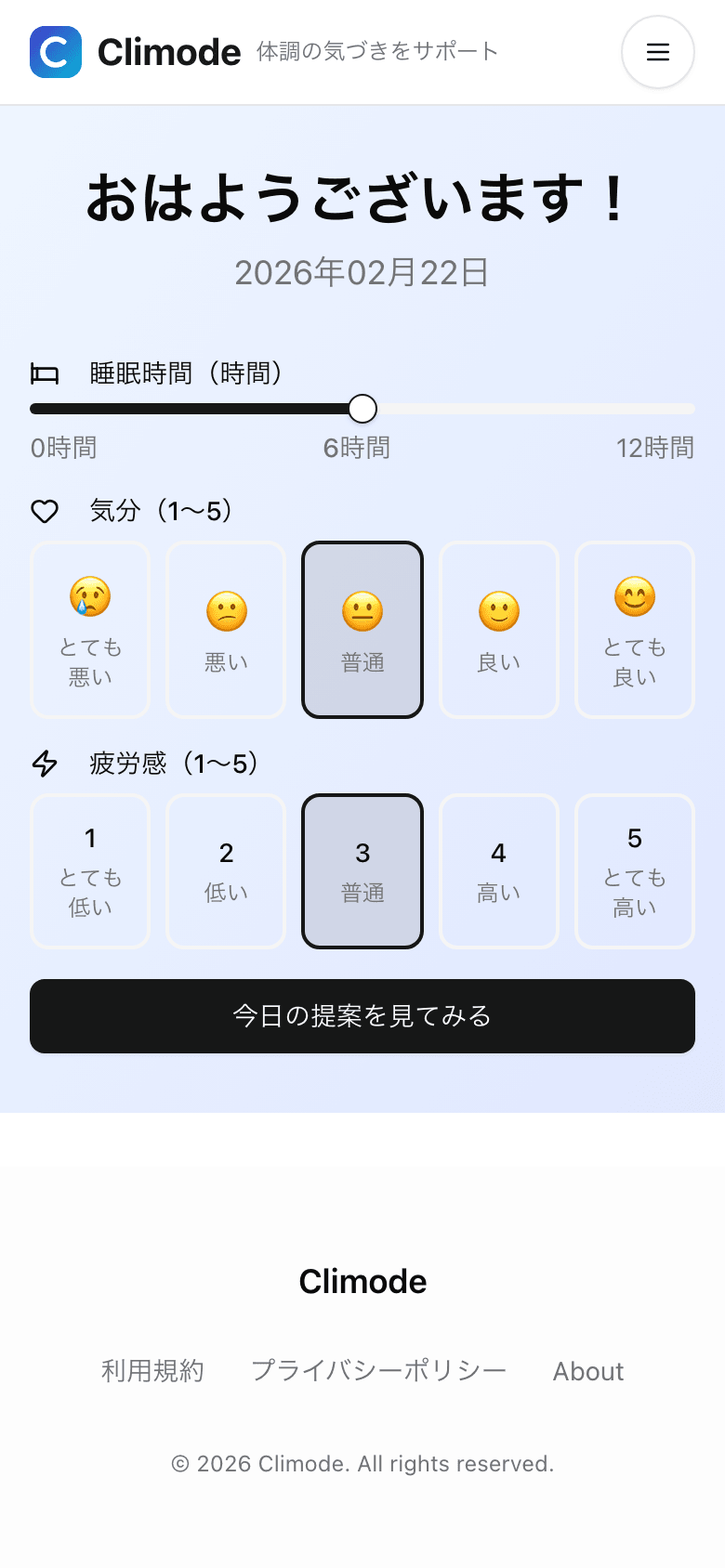Open the hamburger navigation menu
This screenshot has width=725, height=1568.
pos(657,52)
